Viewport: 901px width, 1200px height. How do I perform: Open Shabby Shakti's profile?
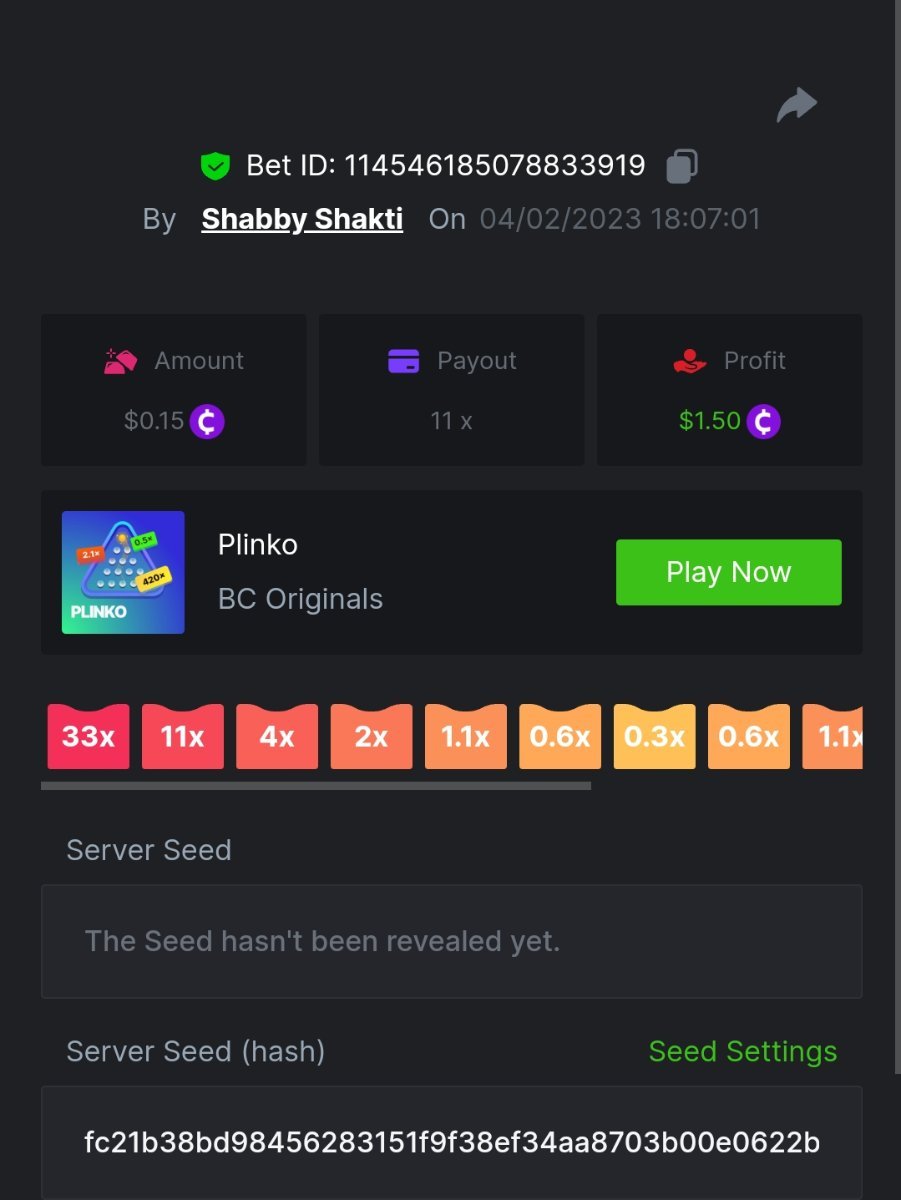(x=302, y=219)
